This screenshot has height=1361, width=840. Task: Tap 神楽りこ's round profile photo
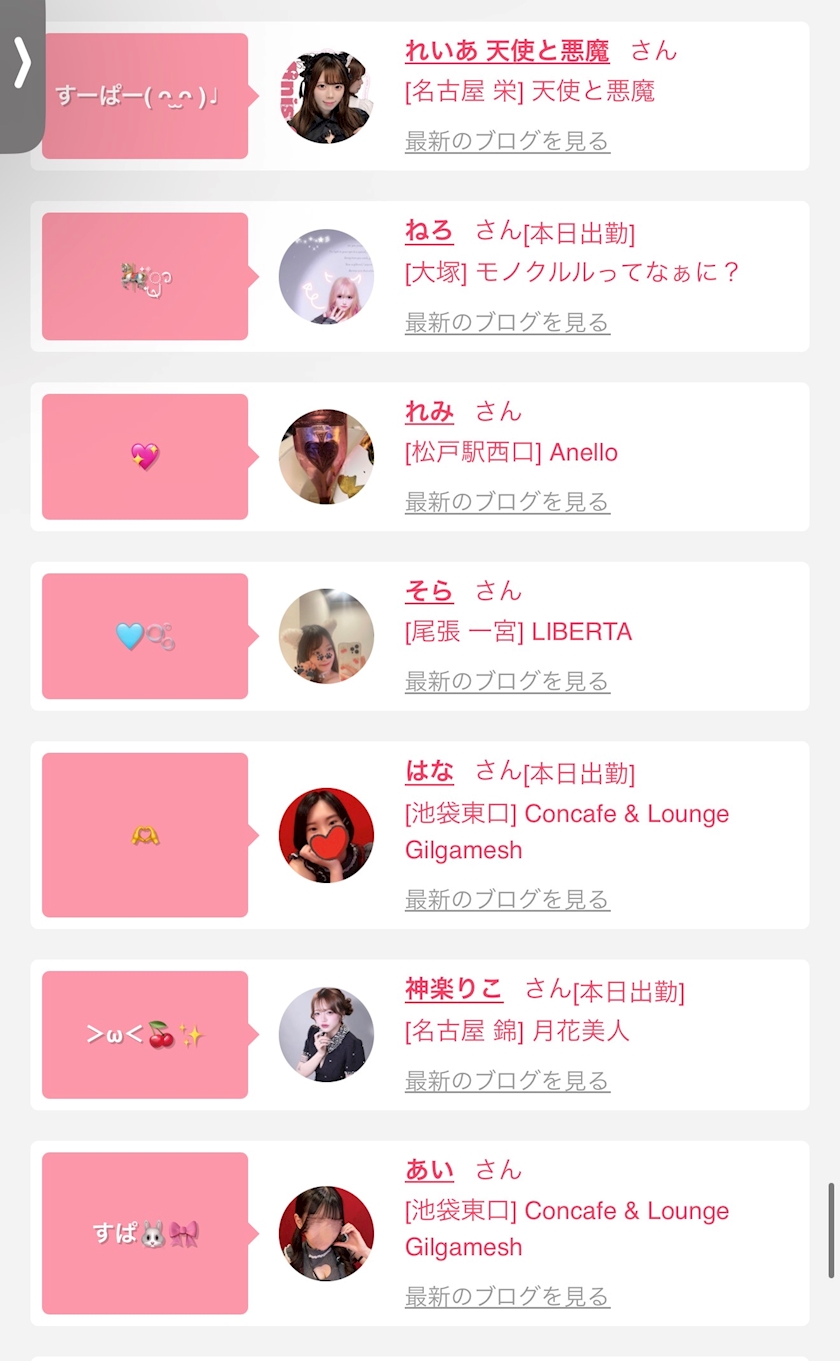pos(326,1035)
